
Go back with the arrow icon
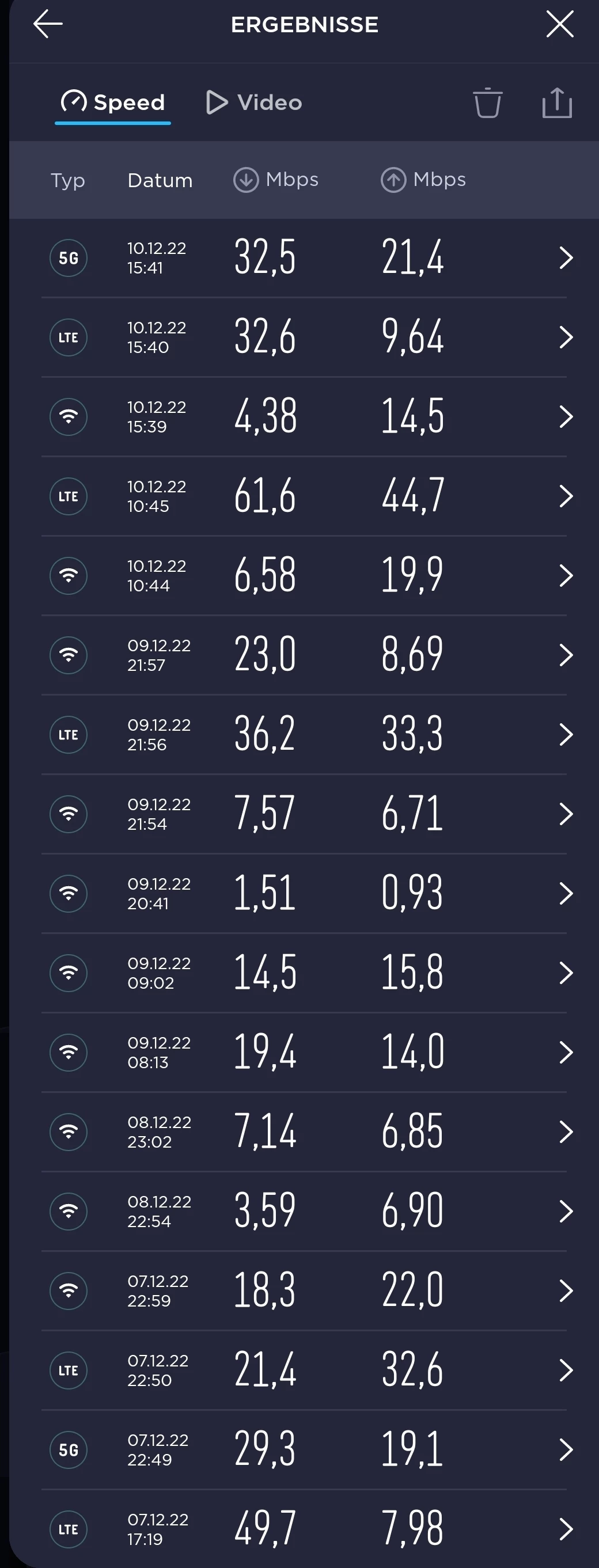pyautogui.click(x=48, y=25)
